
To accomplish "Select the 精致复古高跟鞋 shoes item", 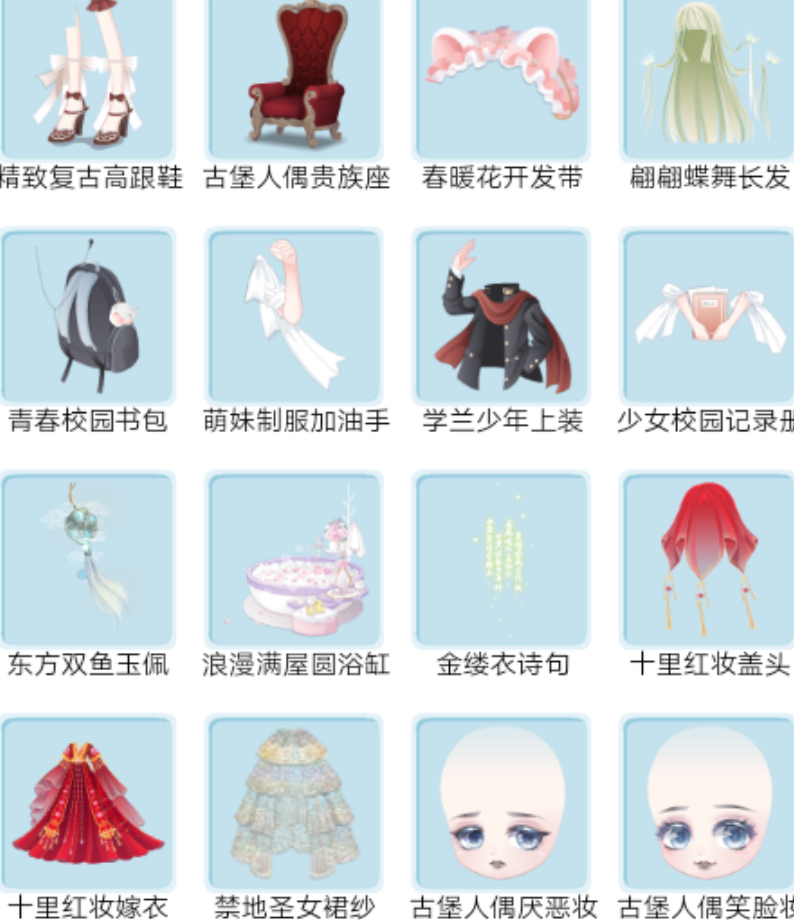I will click(88, 79).
